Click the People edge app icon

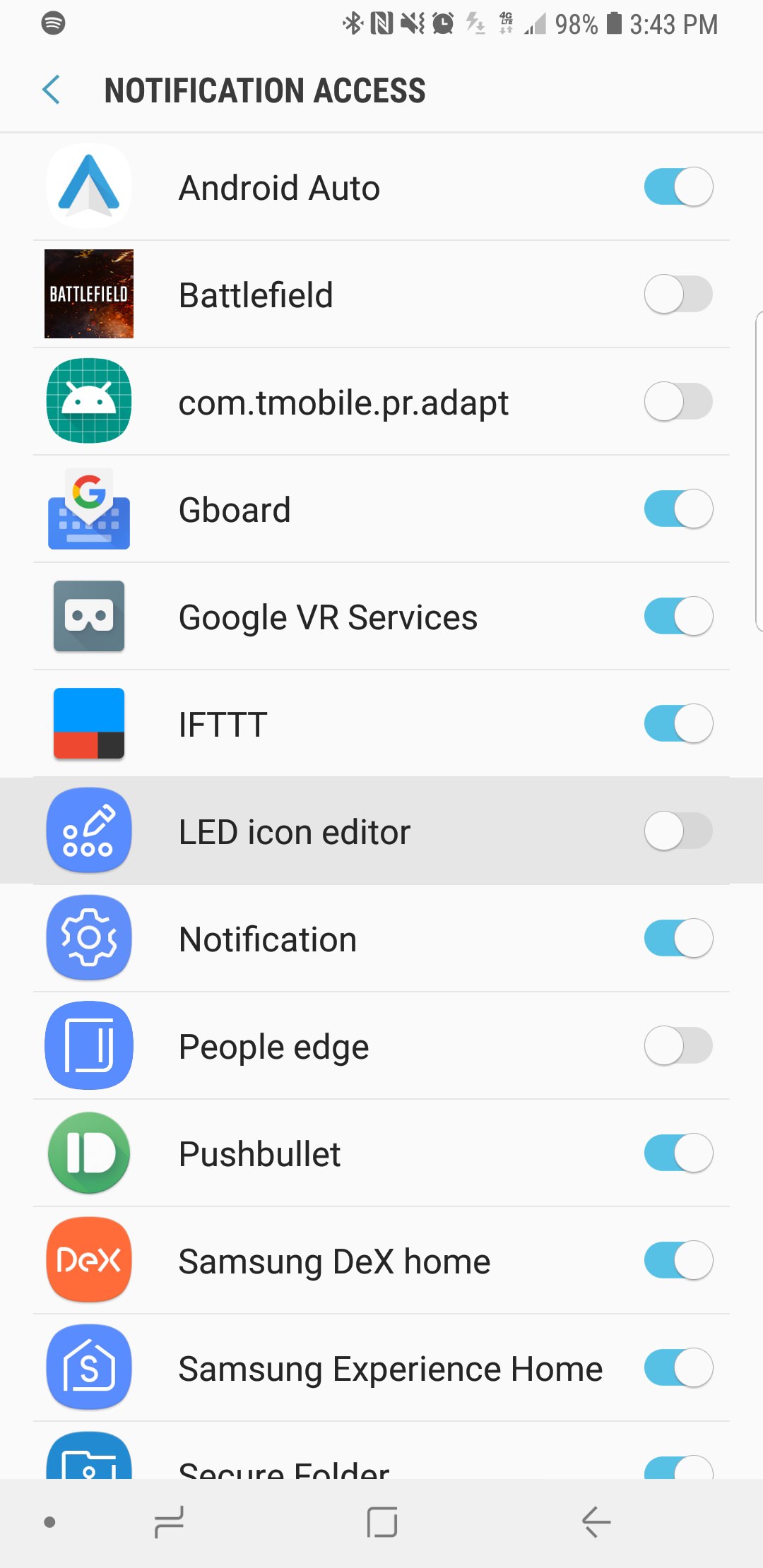click(88, 1045)
